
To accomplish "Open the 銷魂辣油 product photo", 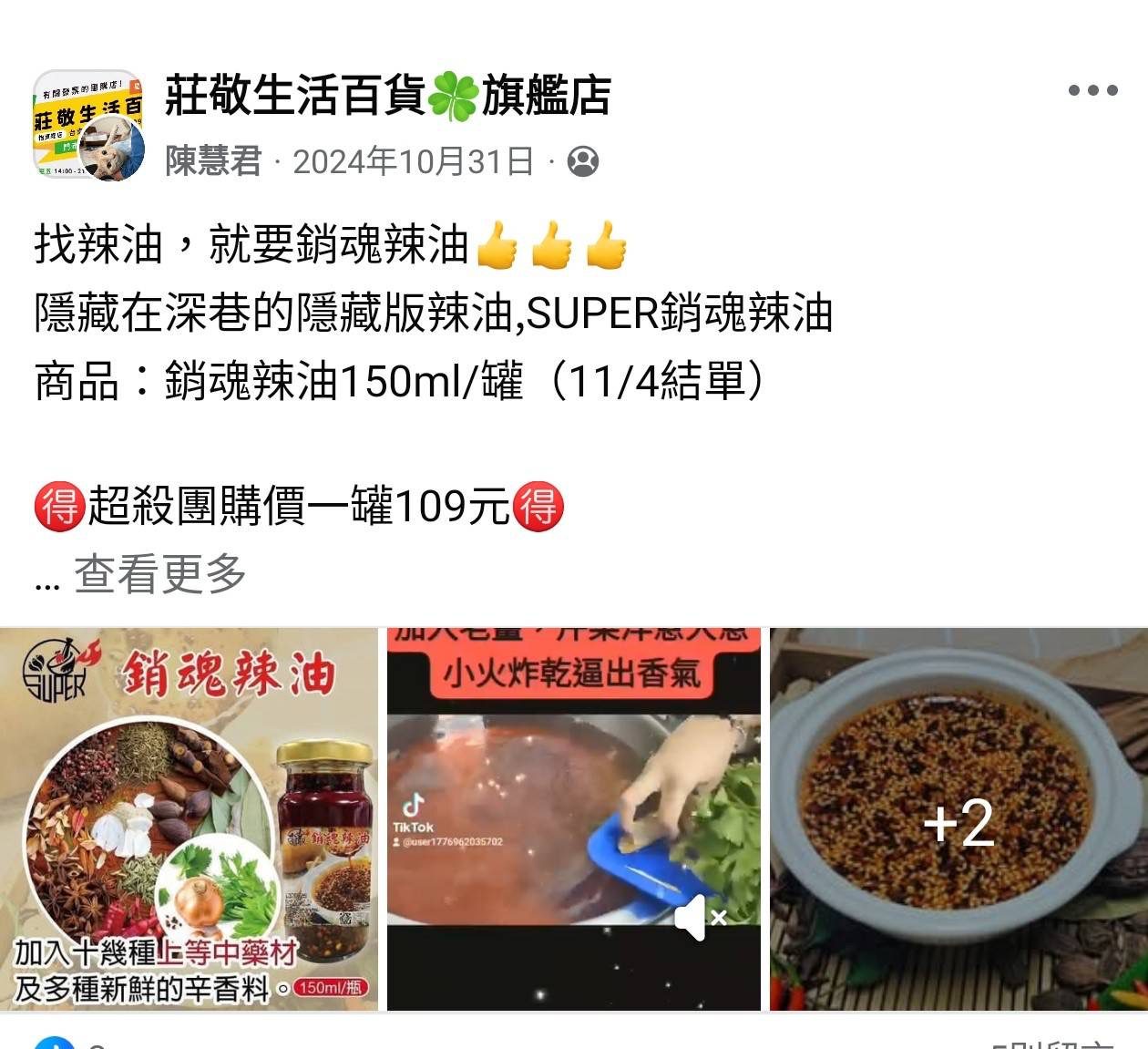I will [189, 819].
